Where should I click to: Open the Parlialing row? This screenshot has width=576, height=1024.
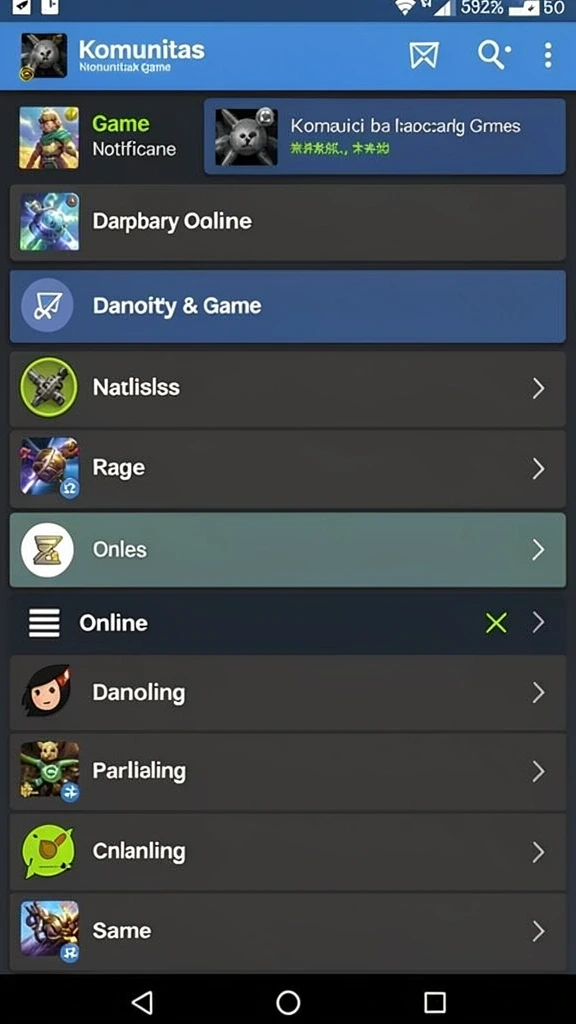(287, 772)
